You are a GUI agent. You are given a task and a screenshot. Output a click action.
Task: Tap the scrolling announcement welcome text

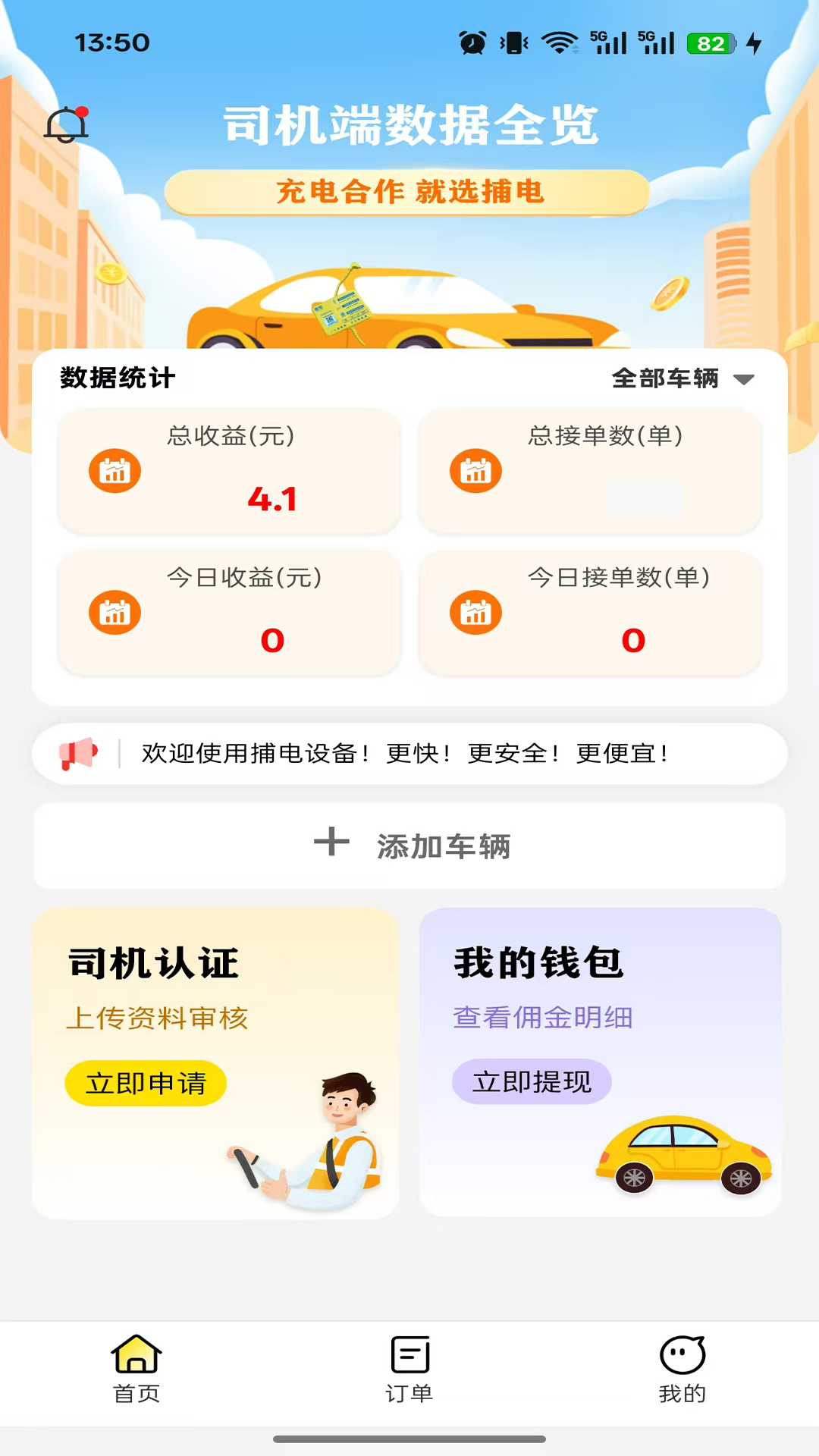[402, 752]
